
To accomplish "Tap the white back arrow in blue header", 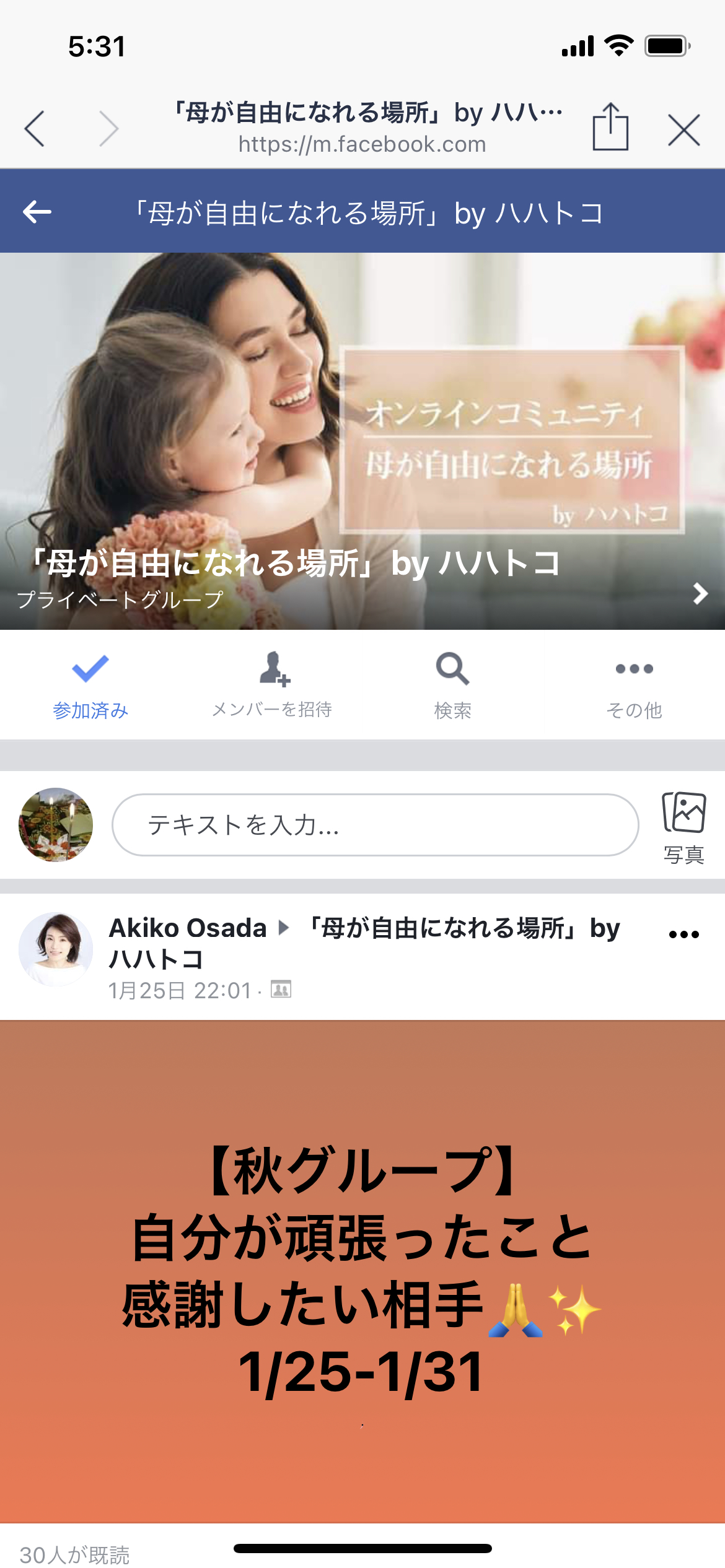I will click(37, 212).
